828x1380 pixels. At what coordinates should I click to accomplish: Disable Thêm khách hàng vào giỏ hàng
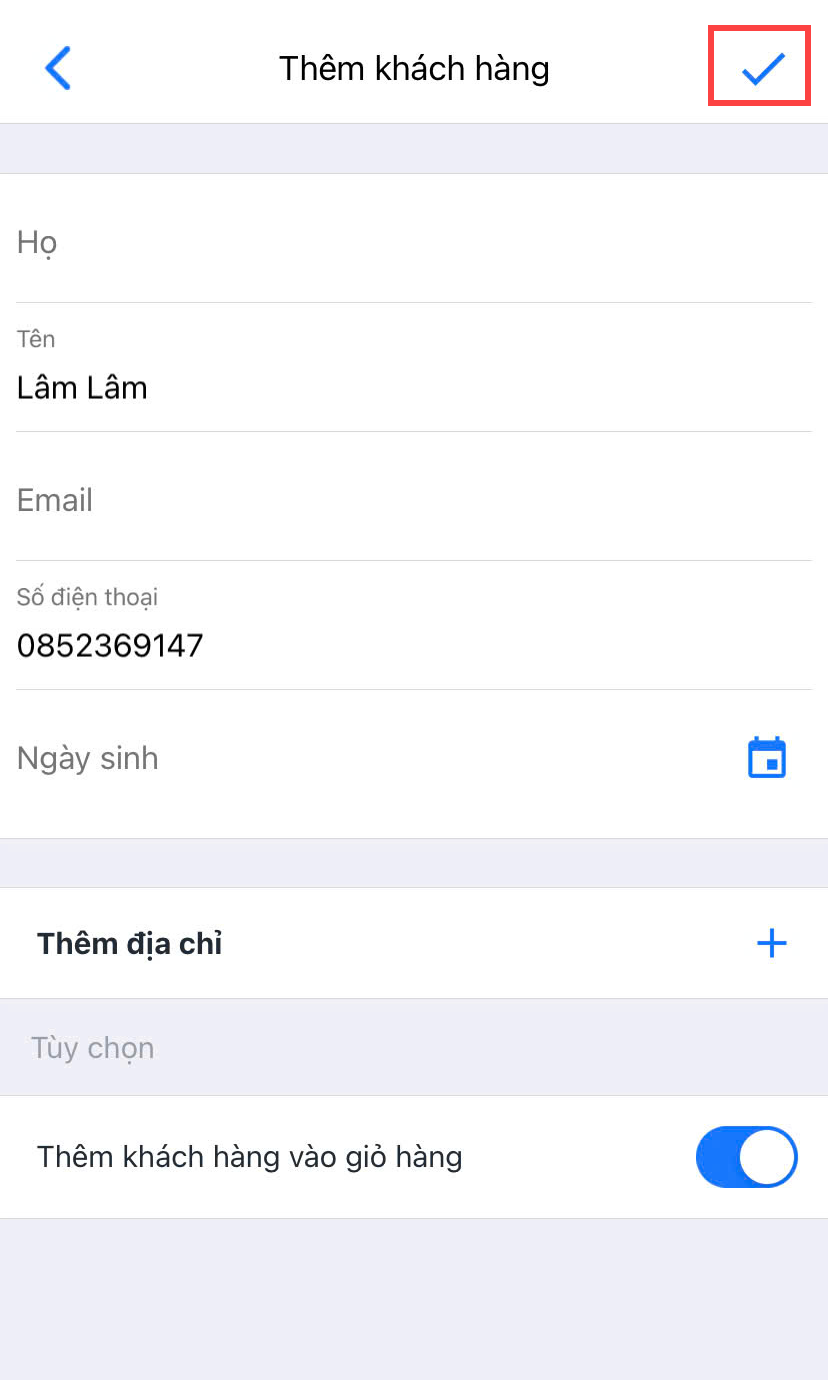pyautogui.click(x=747, y=1157)
